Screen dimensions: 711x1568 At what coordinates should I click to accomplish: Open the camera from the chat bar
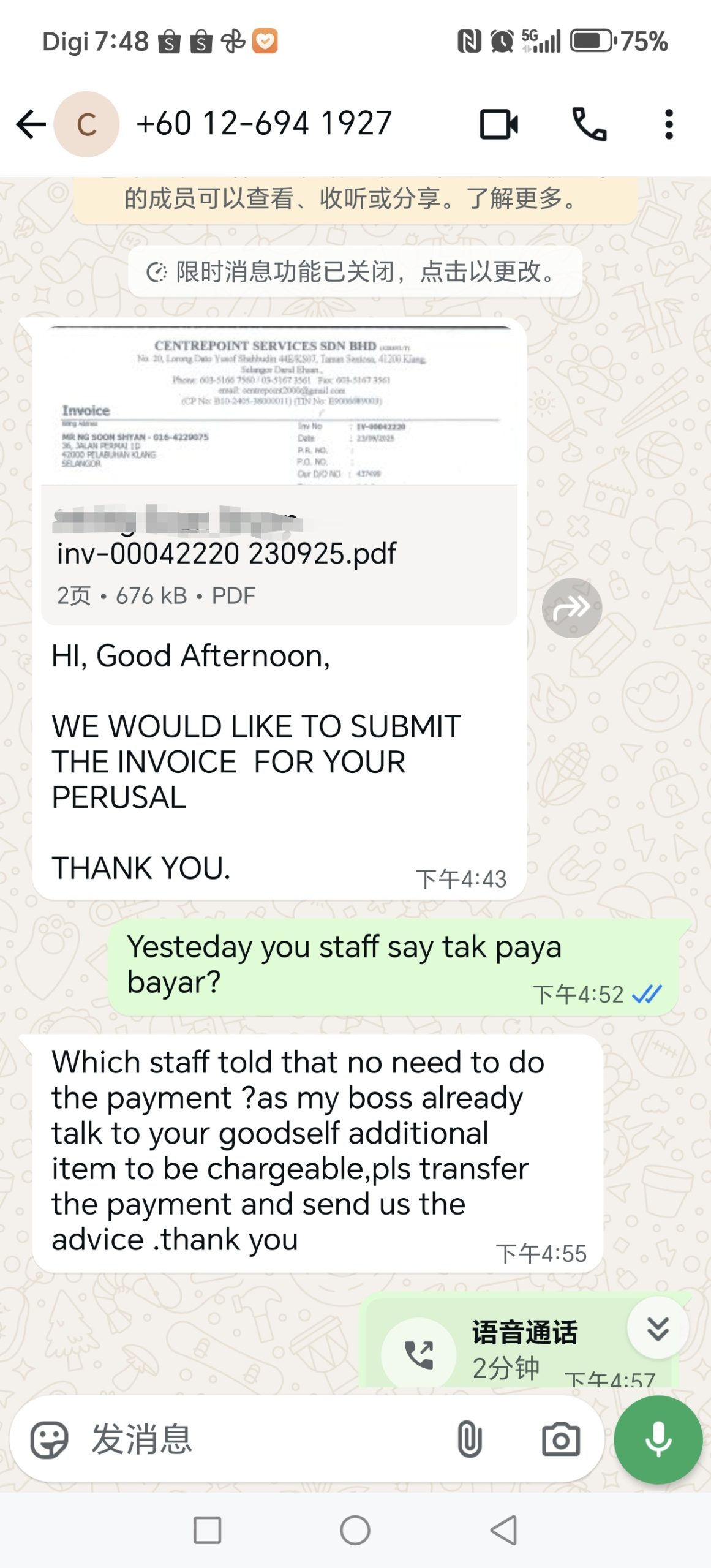tap(560, 1439)
